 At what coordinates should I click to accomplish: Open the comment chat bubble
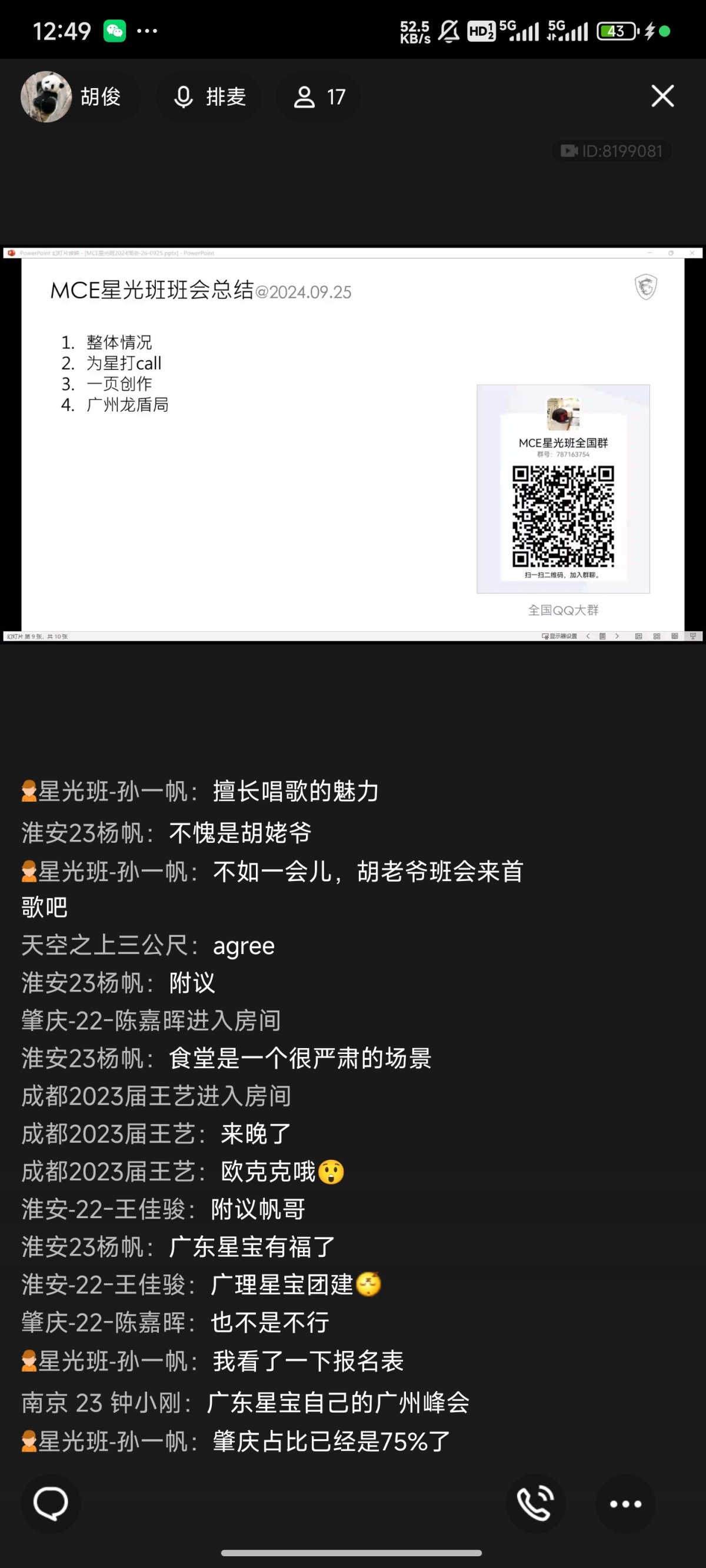(x=51, y=1503)
